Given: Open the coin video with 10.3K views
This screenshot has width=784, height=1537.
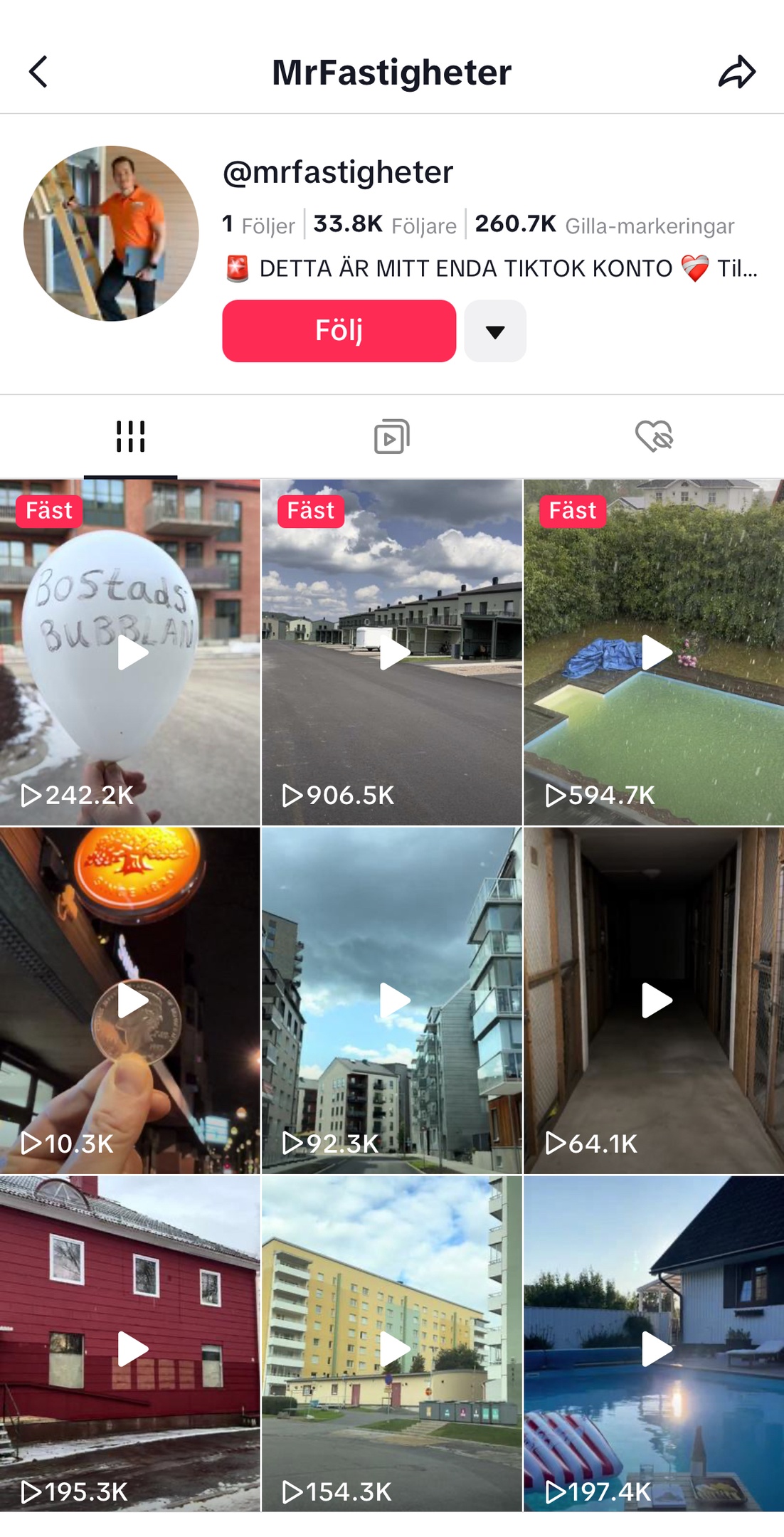Looking at the screenshot, I should click(130, 1000).
